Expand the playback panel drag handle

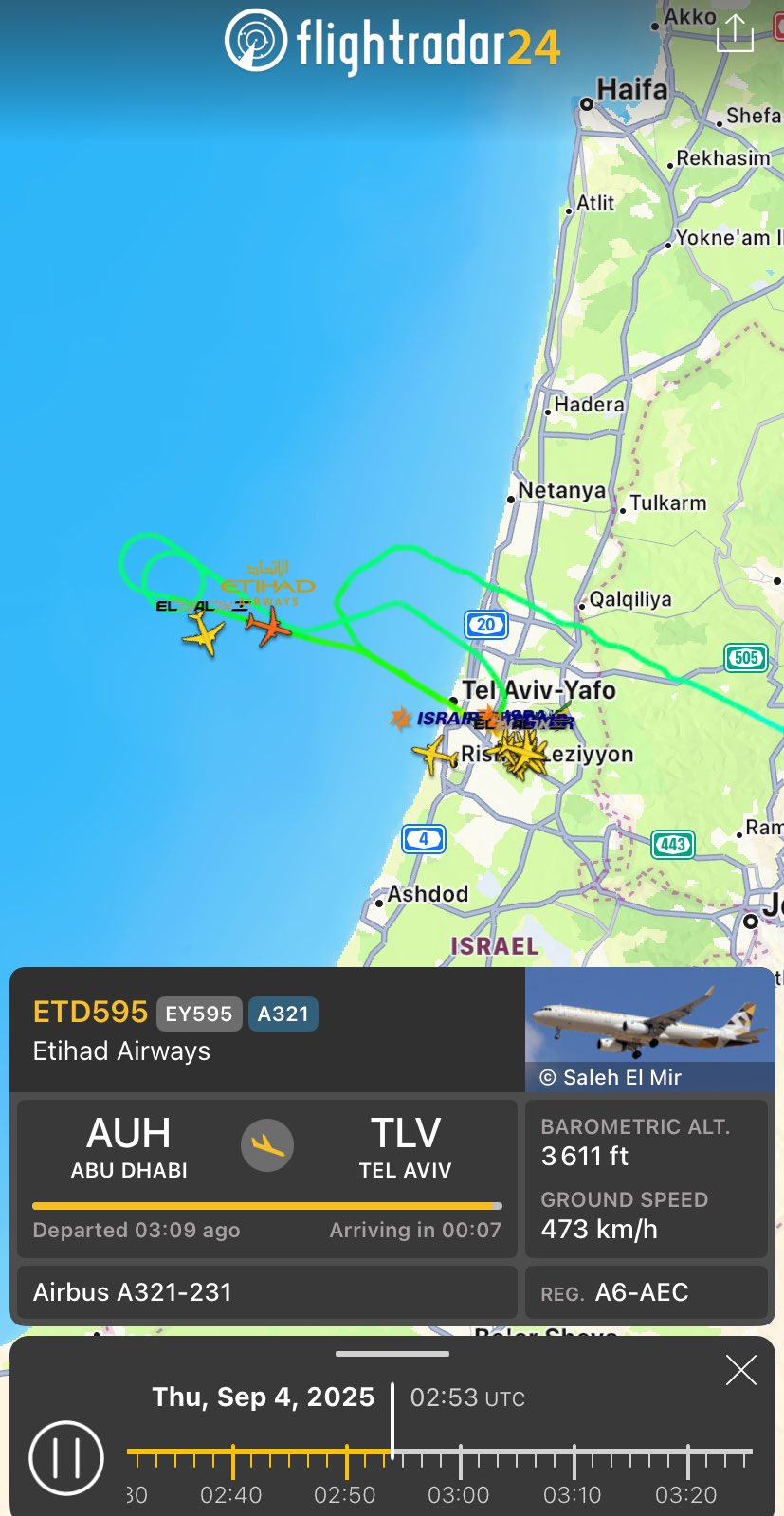click(x=392, y=1354)
